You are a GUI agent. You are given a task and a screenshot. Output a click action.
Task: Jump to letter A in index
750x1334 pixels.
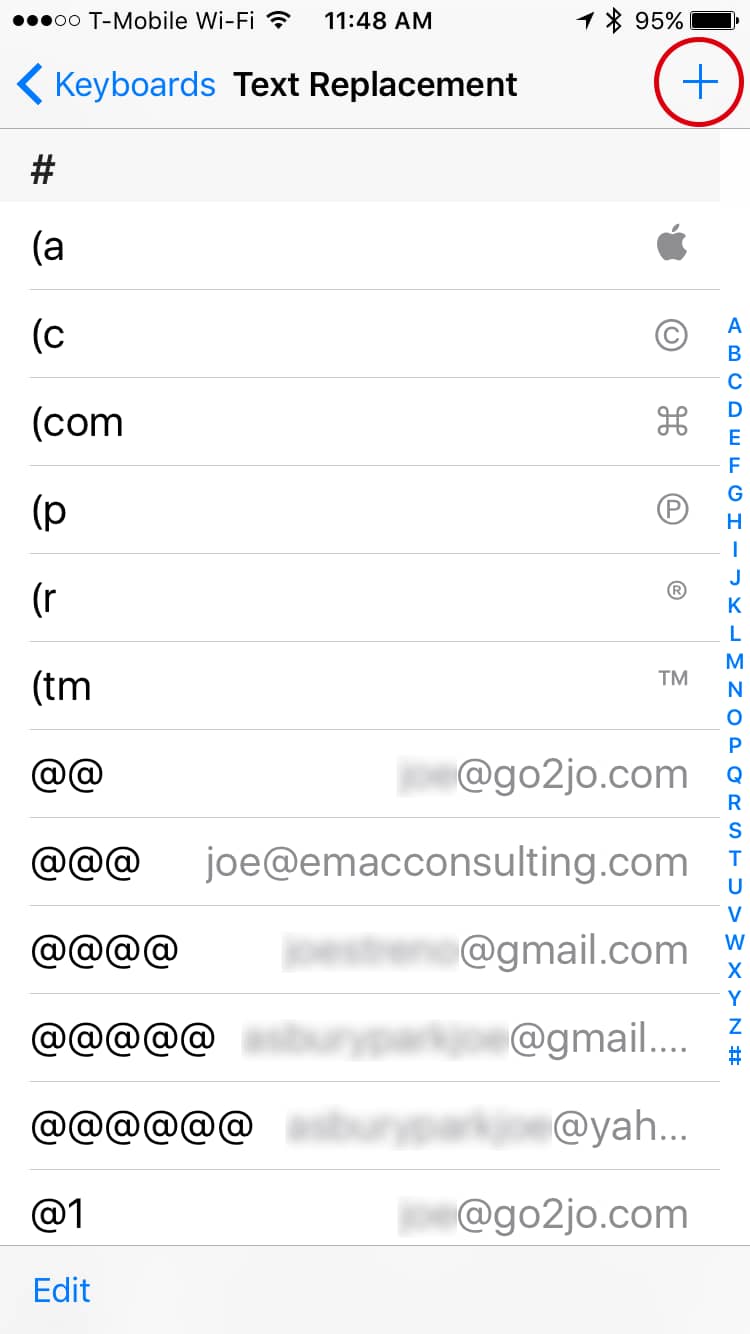[x=735, y=325]
